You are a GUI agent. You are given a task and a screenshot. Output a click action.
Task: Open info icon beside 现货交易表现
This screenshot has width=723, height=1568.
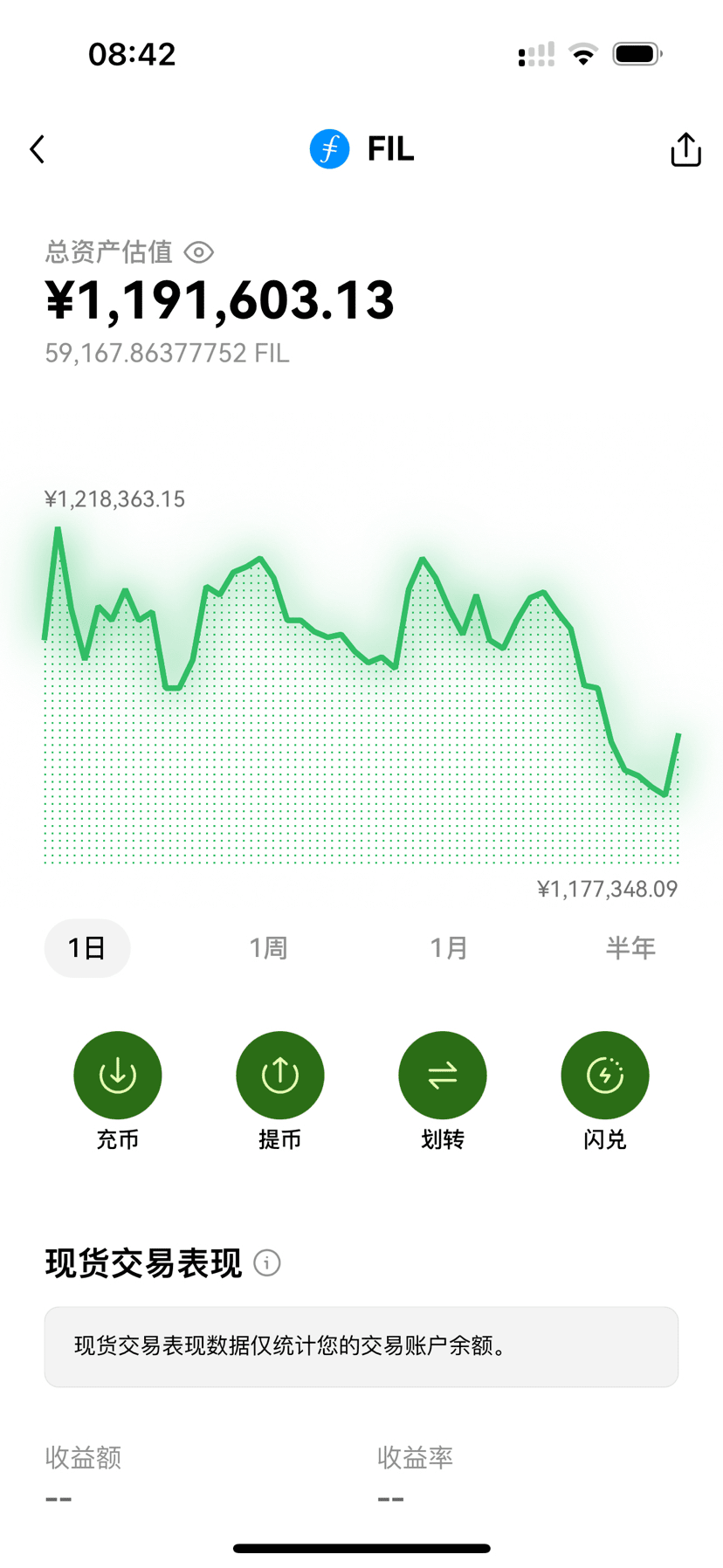(x=267, y=1262)
